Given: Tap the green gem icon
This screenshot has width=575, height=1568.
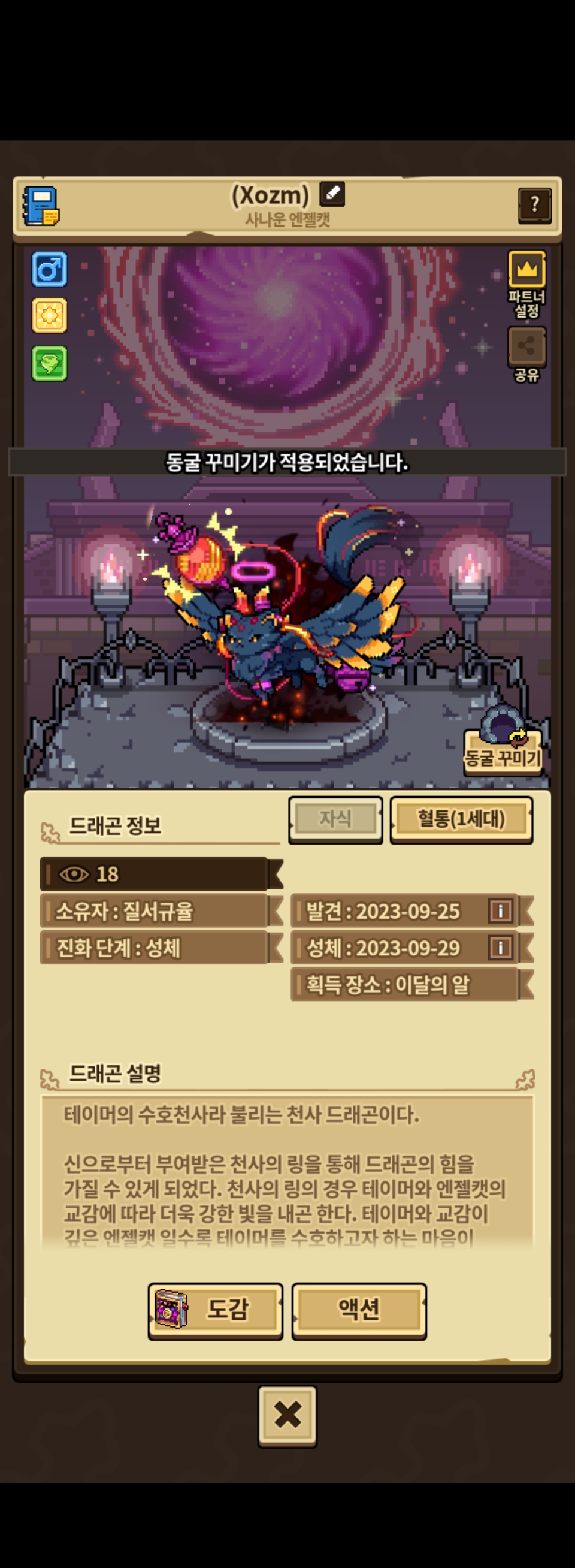Looking at the screenshot, I should point(49,363).
